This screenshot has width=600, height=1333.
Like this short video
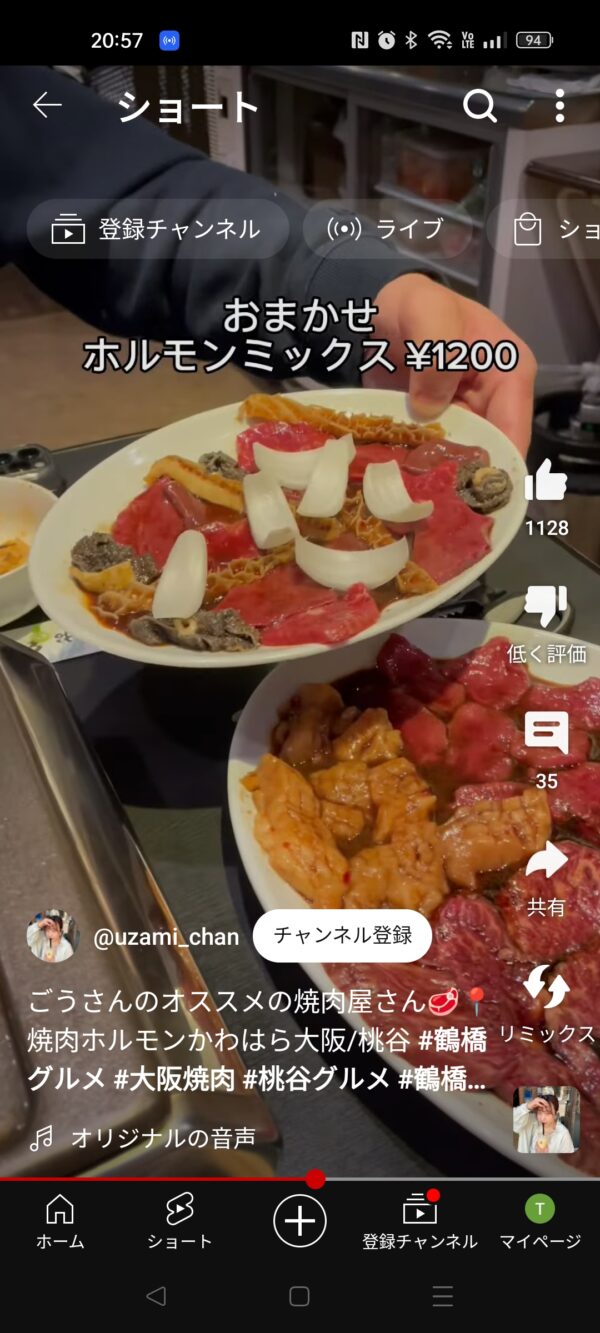point(546,482)
